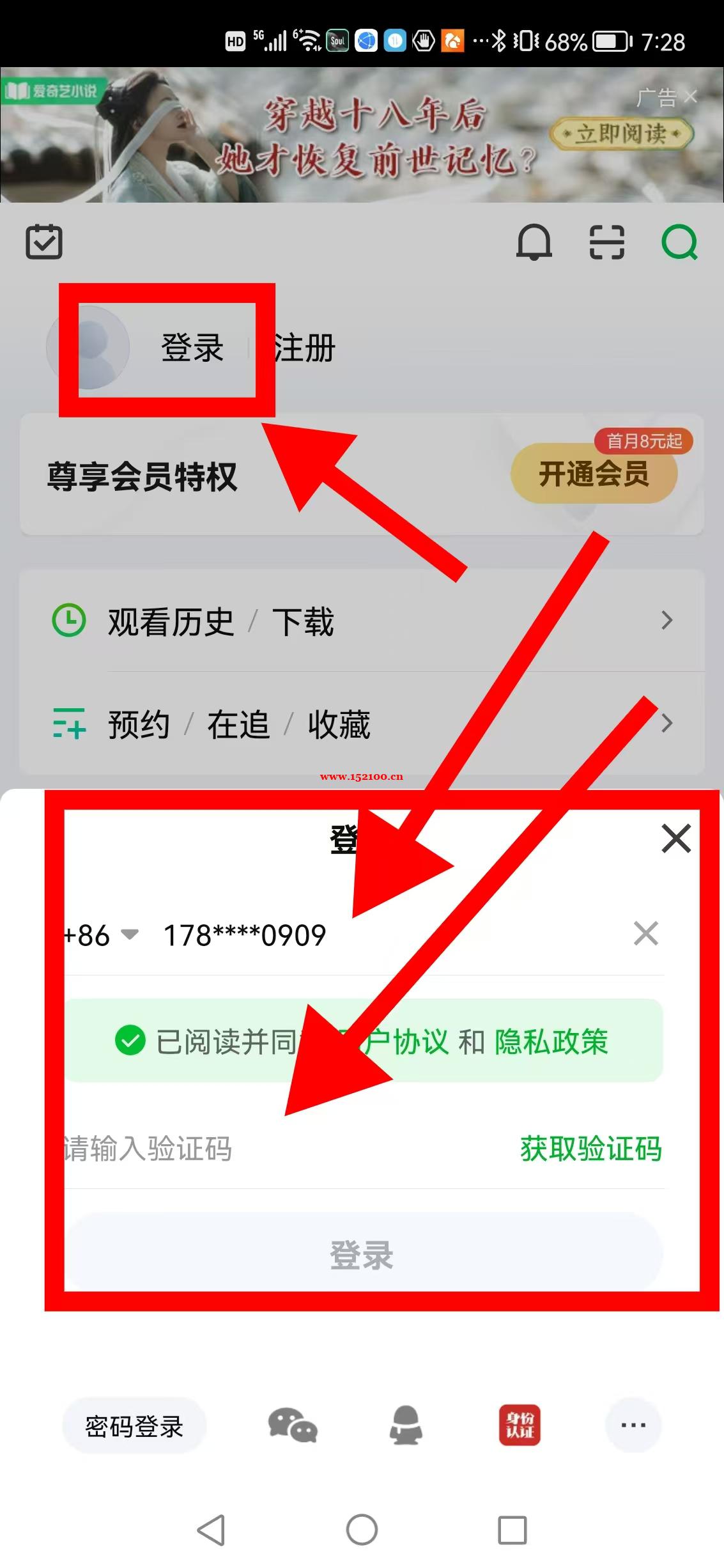The width and height of the screenshot is (724, 1568).
Task: Uncheck the agreement checkbox
Action: coord(130,1041)
